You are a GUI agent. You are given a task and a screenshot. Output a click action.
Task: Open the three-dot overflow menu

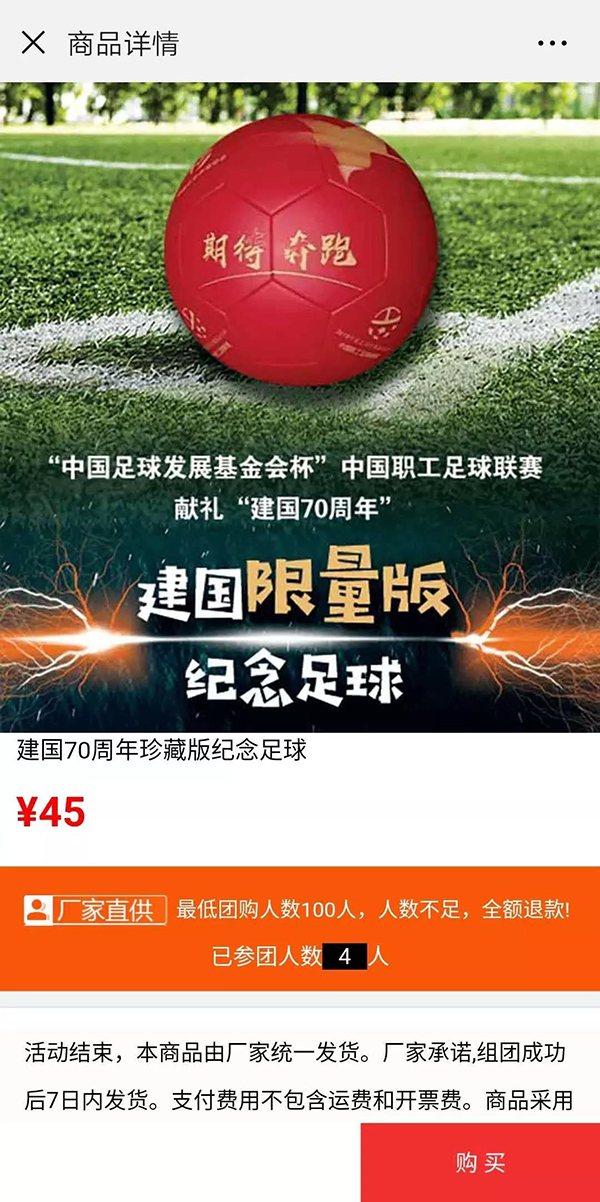pyautogui.click(x=552, y=43)
